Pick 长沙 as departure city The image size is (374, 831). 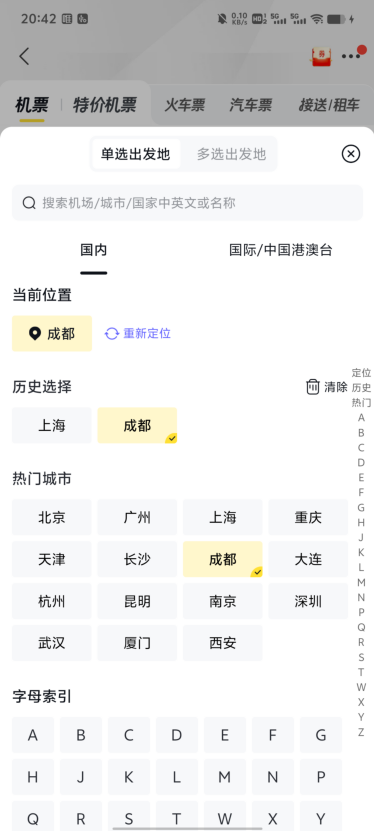(x=137, y=559)
